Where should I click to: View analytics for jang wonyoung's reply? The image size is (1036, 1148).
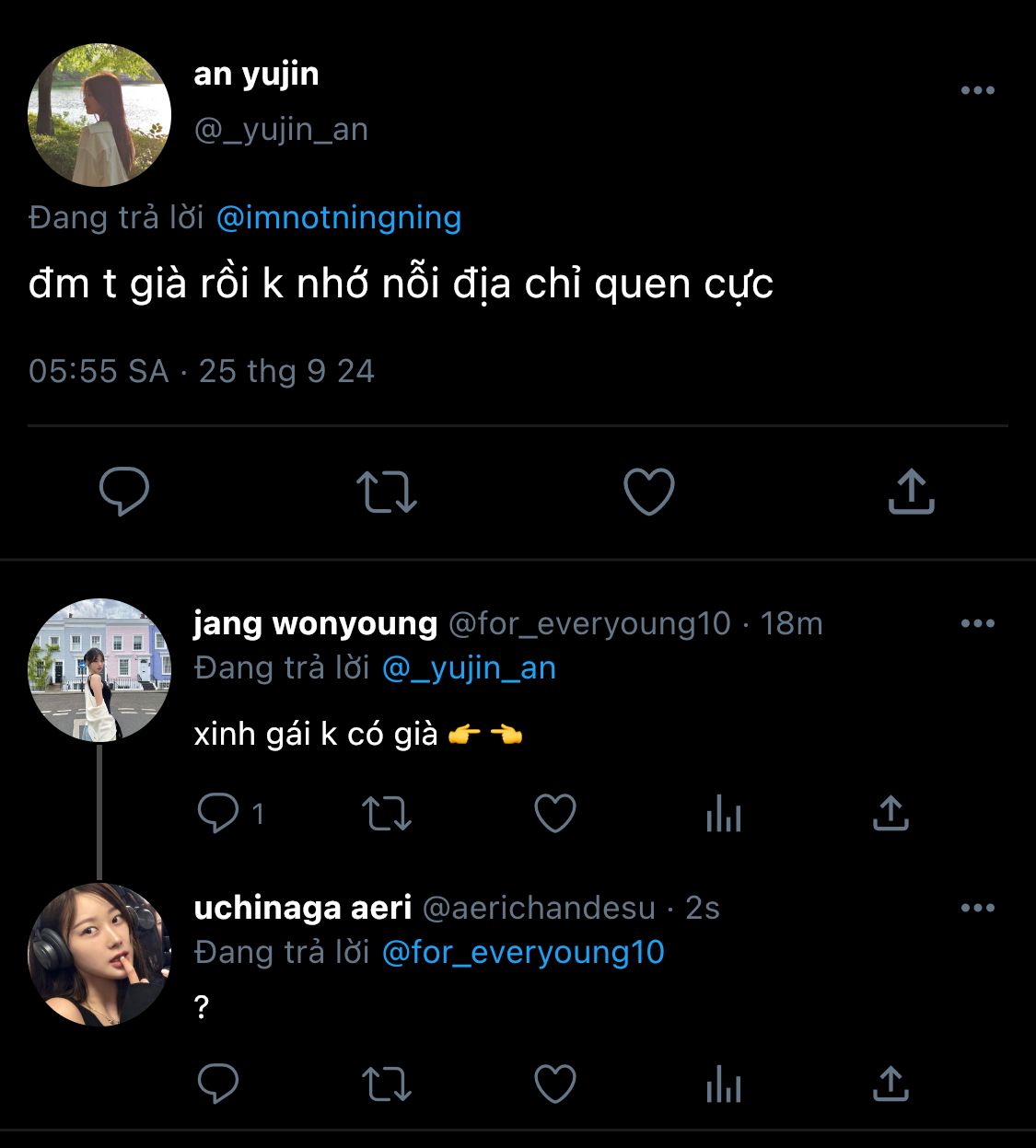[x=723, y=815]
